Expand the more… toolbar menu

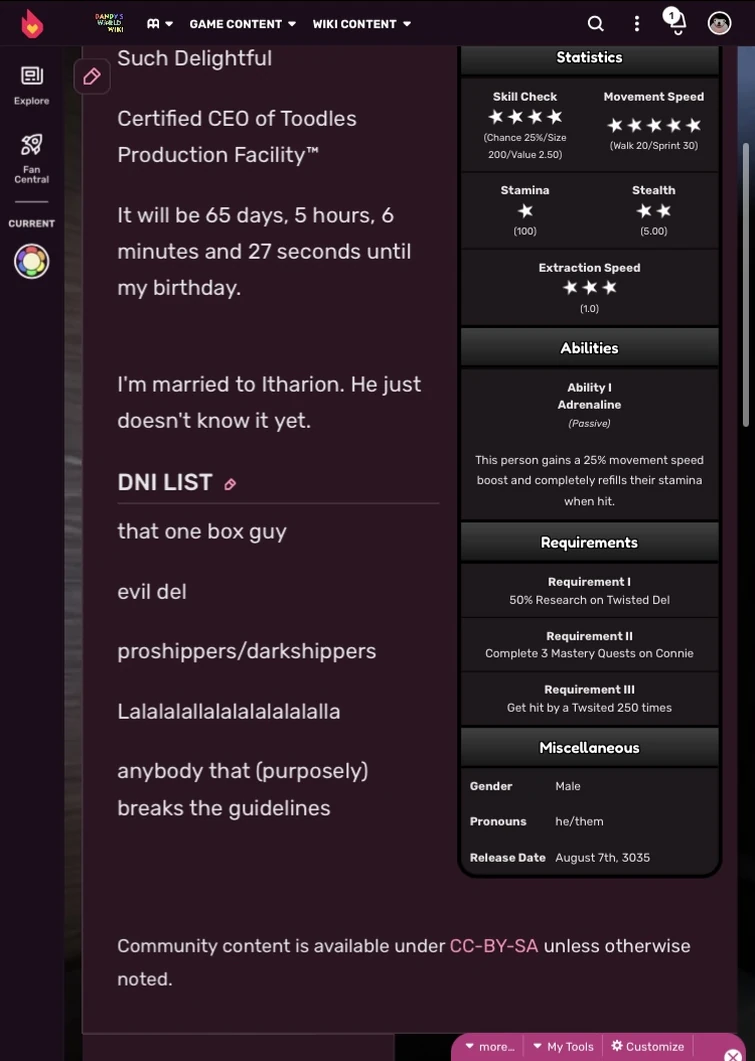[489, 1046]
